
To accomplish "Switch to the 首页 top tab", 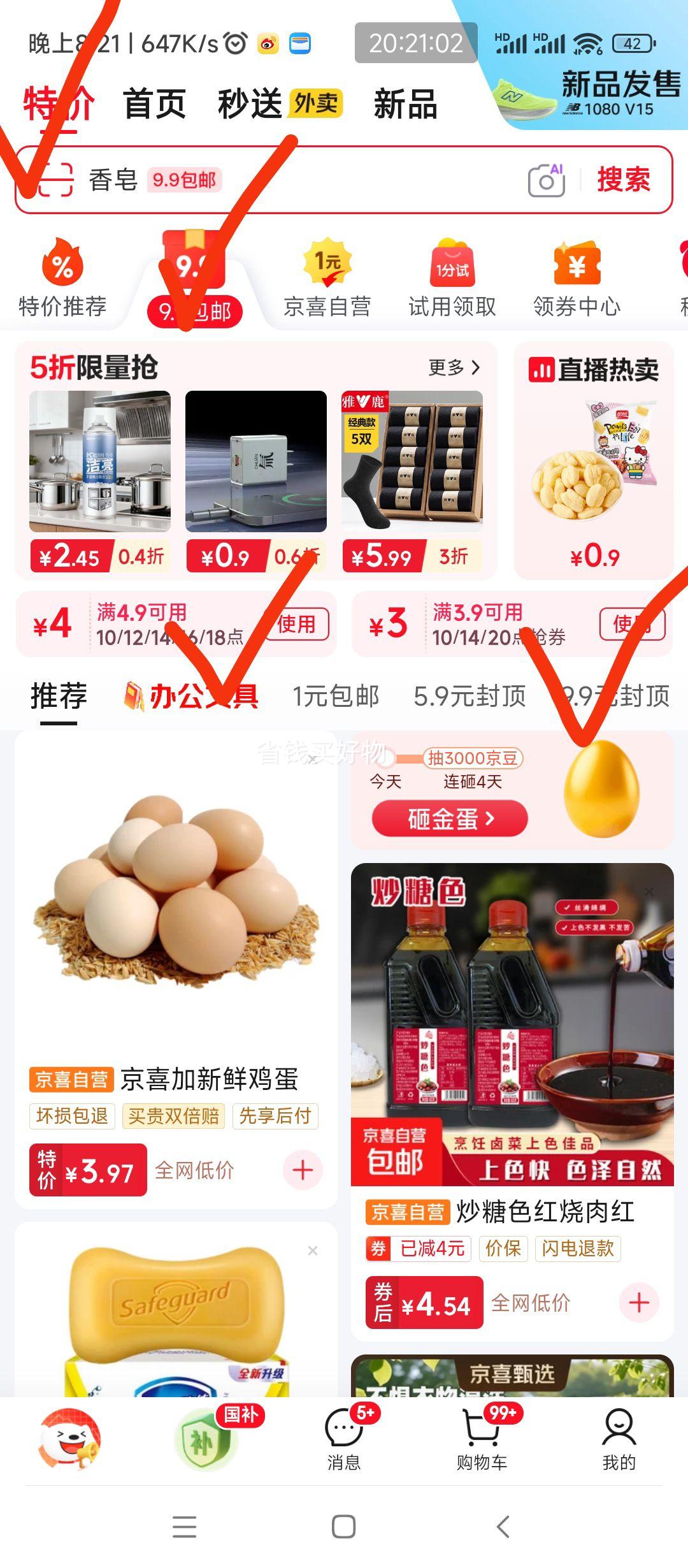I will click(154, 104).
